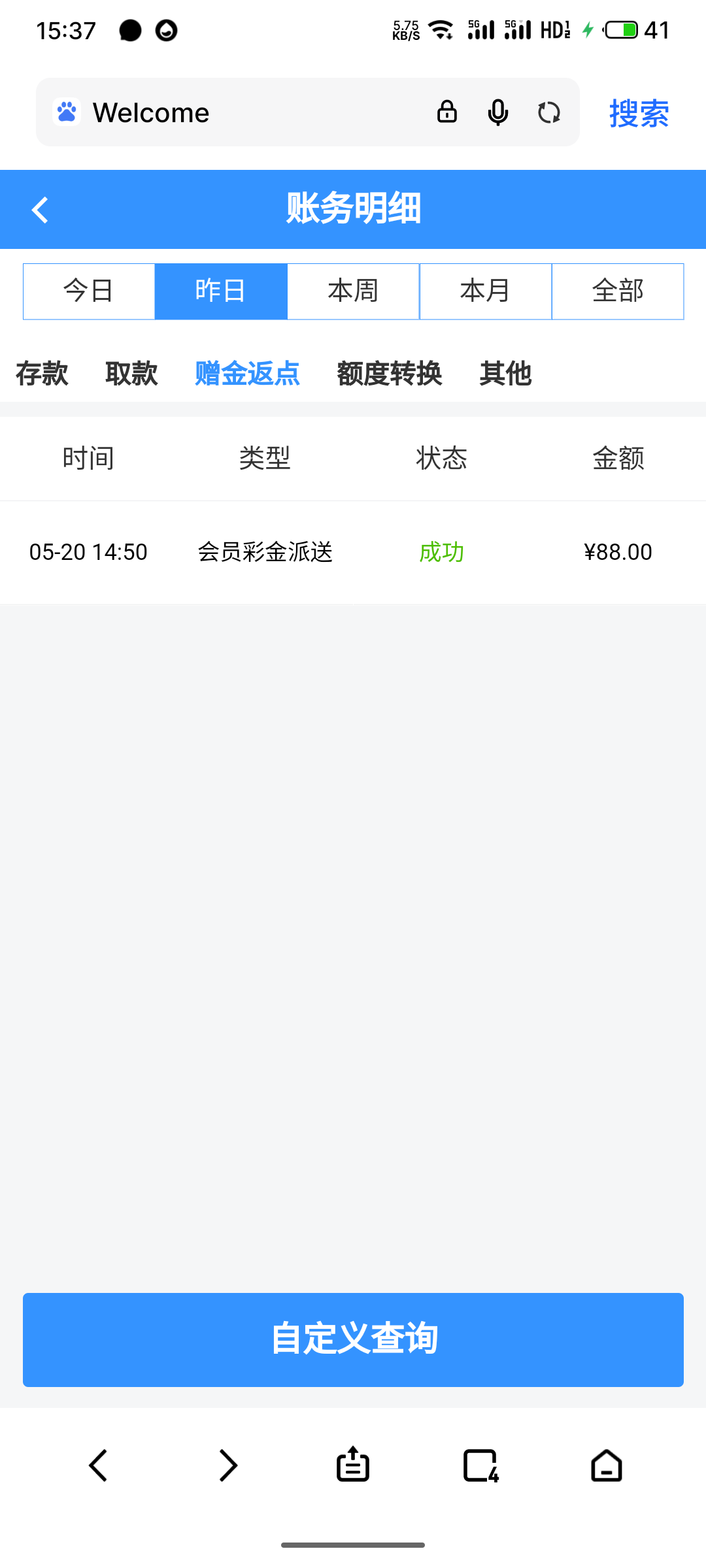Tap the 自定义查询 button

pyautogui.click(x=353, y=1339)
